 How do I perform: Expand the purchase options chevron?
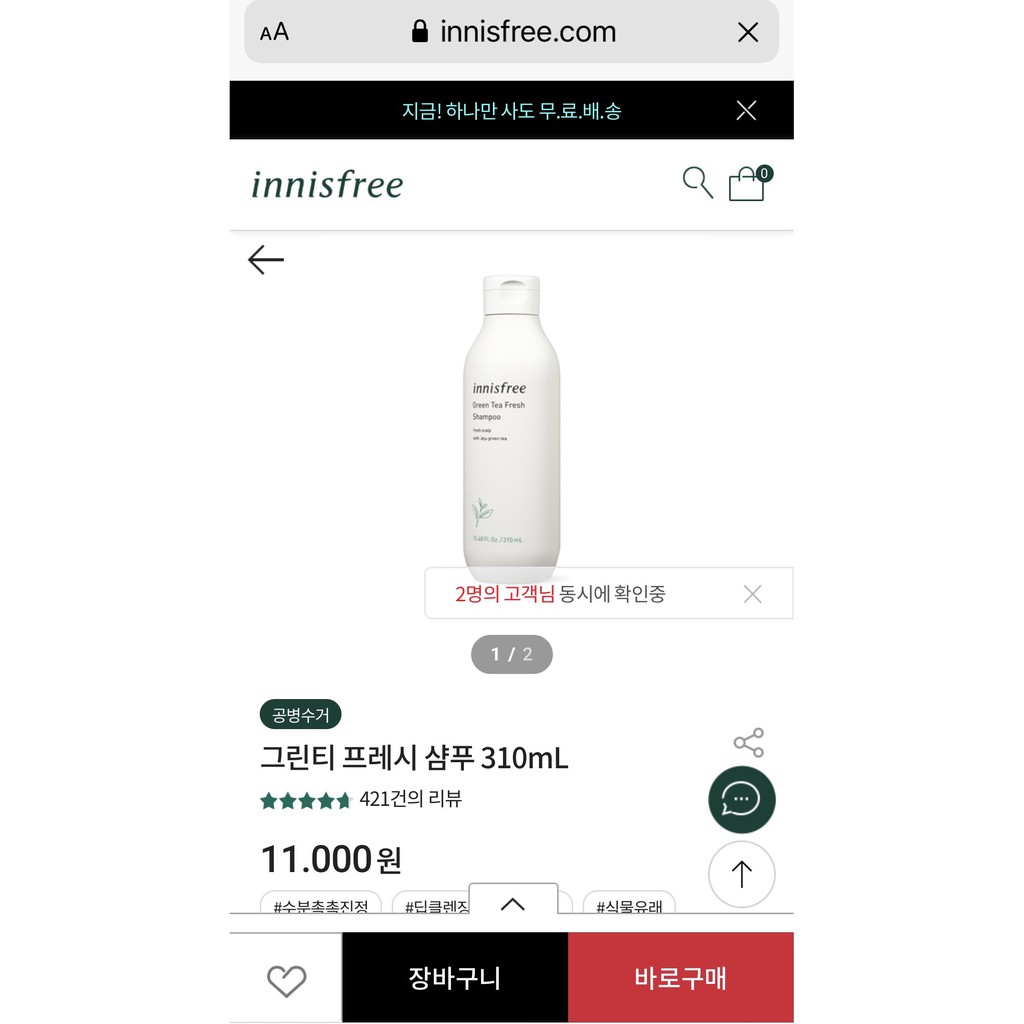[x=513, y=903]
